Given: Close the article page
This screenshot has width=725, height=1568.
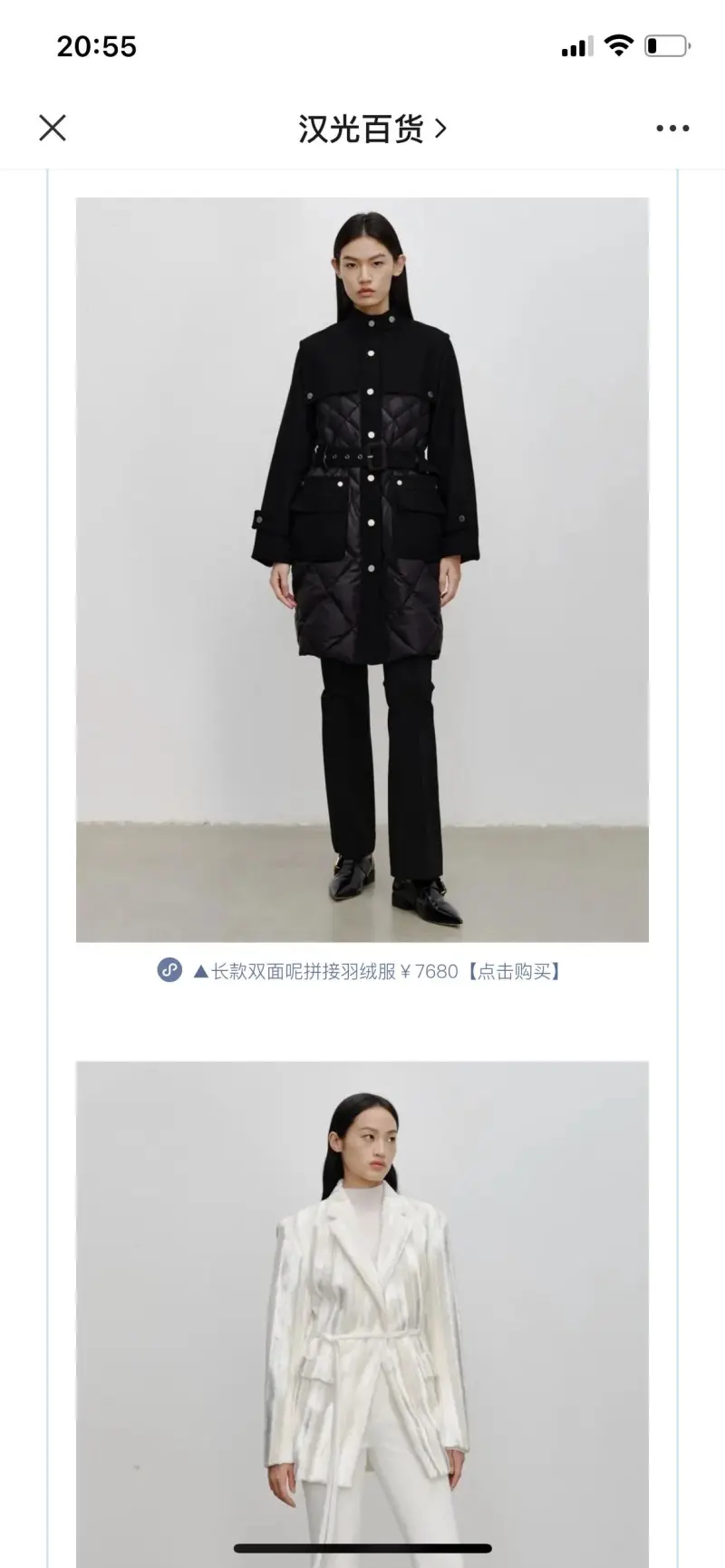Looking at the screenshot, I should (x=53, y=128).
